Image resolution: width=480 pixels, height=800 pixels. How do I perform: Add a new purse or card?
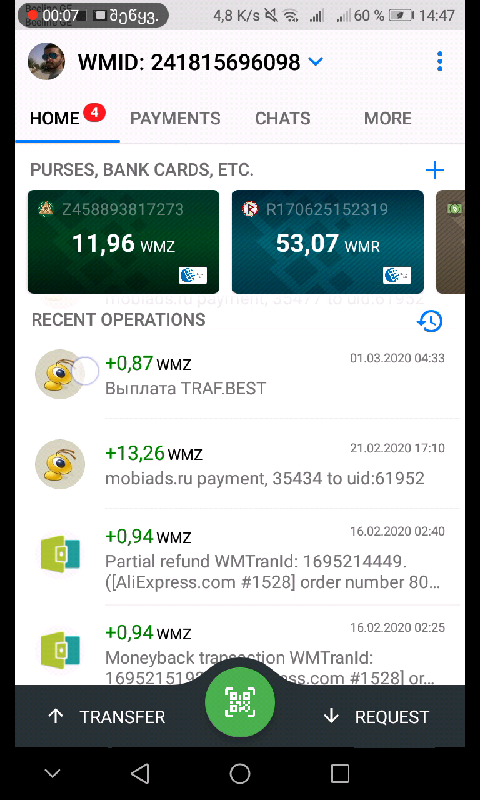pyautogui.click(x=435, y=170)
